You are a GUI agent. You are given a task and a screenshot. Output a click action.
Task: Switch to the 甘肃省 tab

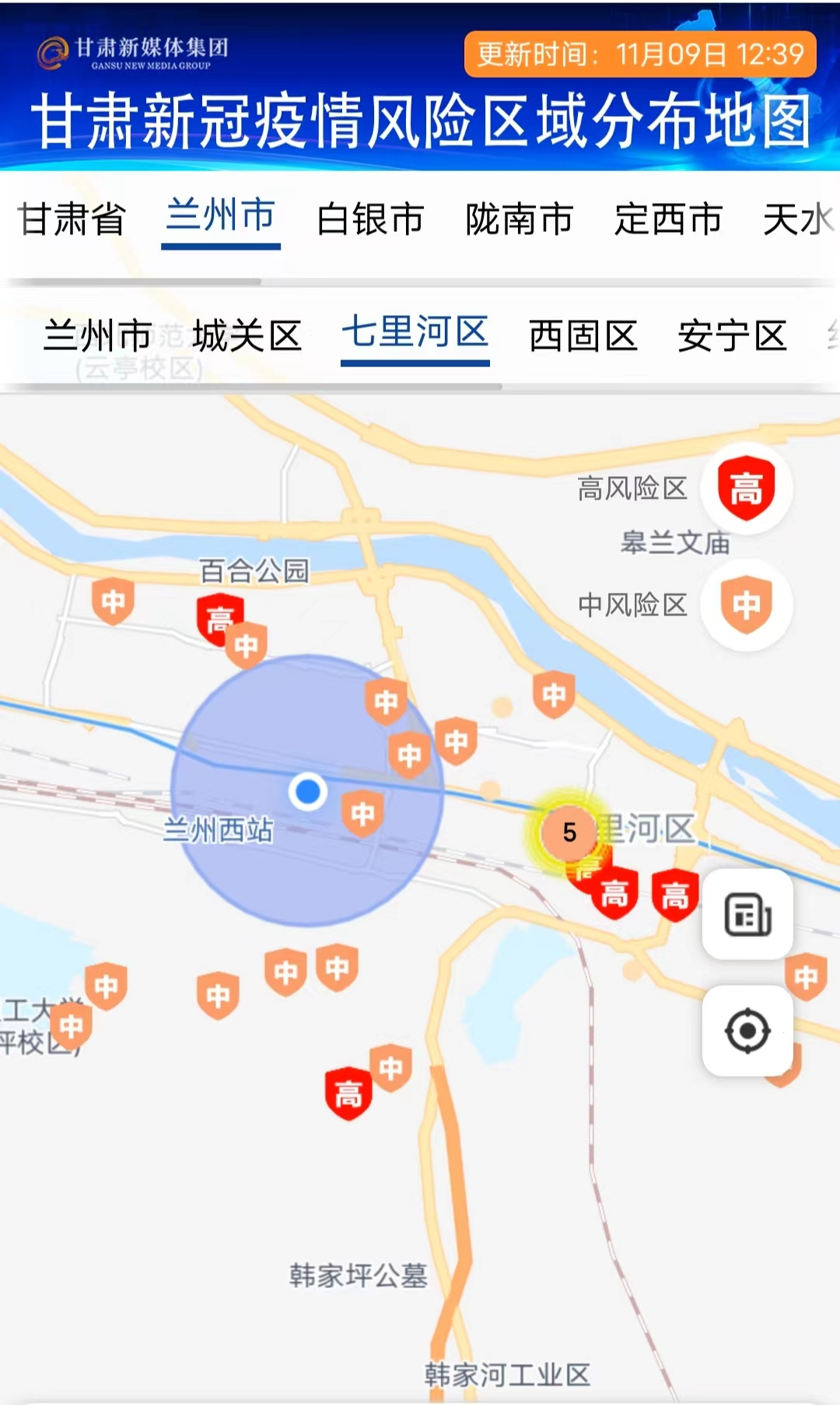coord(72,219)
